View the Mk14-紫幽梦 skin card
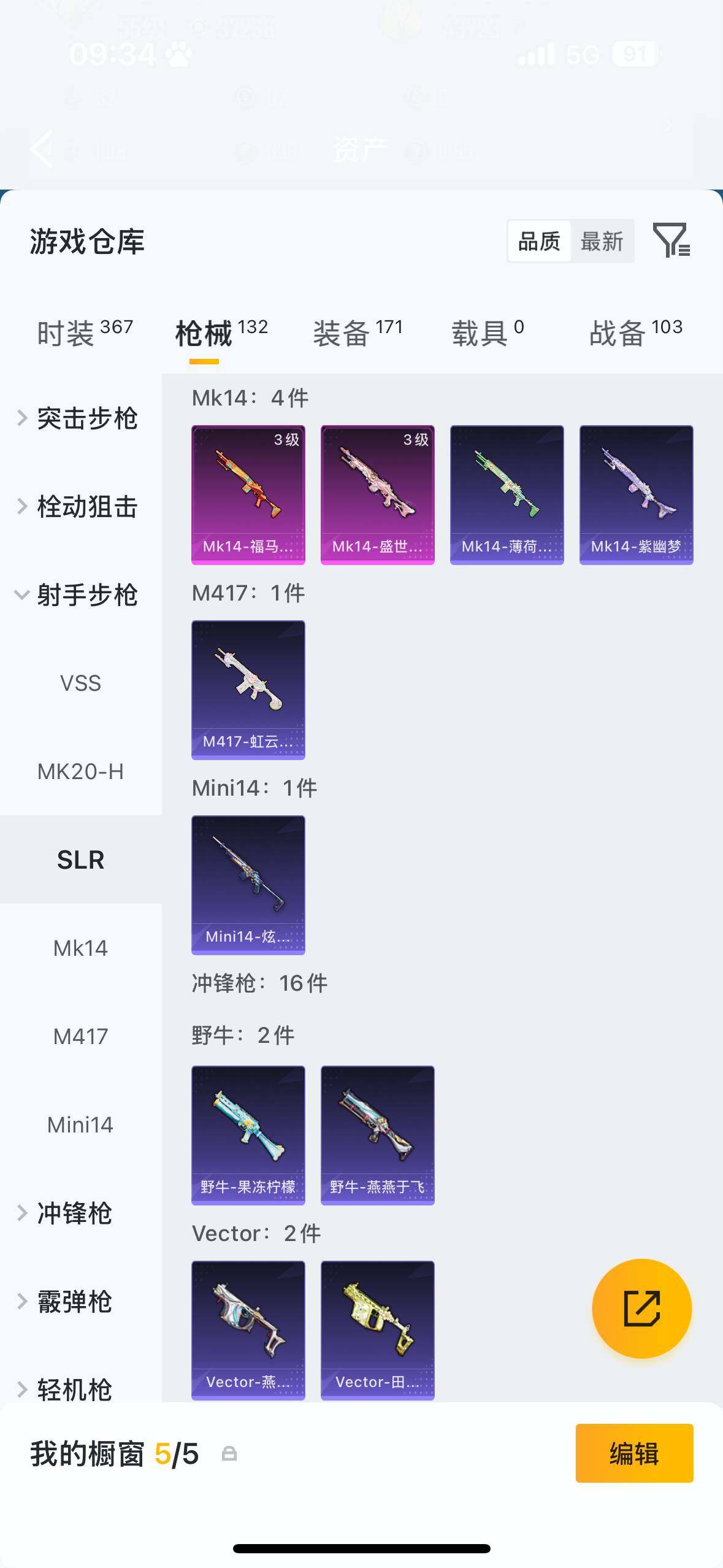This screenshot has height=1568, width=723. pos(636,494)
